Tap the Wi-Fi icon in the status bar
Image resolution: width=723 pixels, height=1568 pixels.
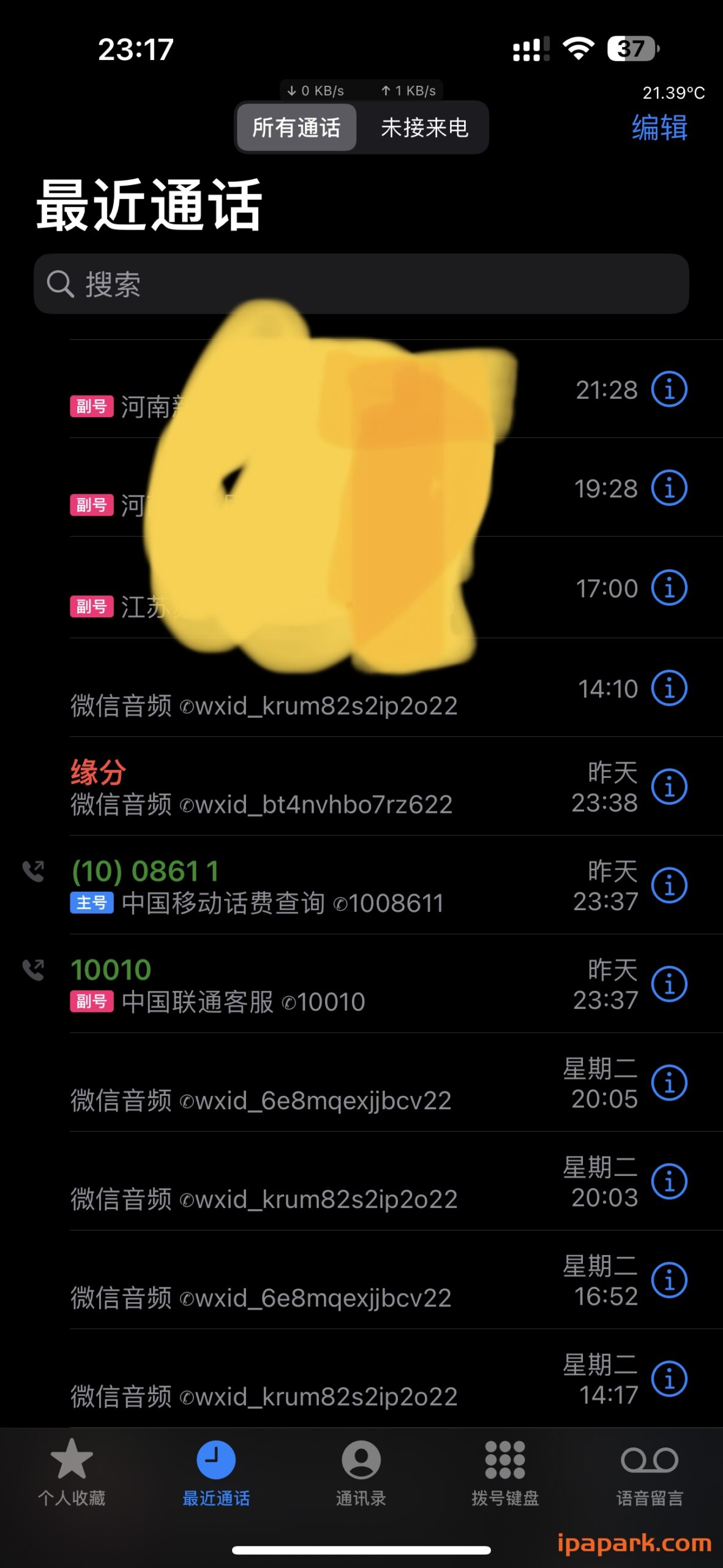[x=578, y=49]
